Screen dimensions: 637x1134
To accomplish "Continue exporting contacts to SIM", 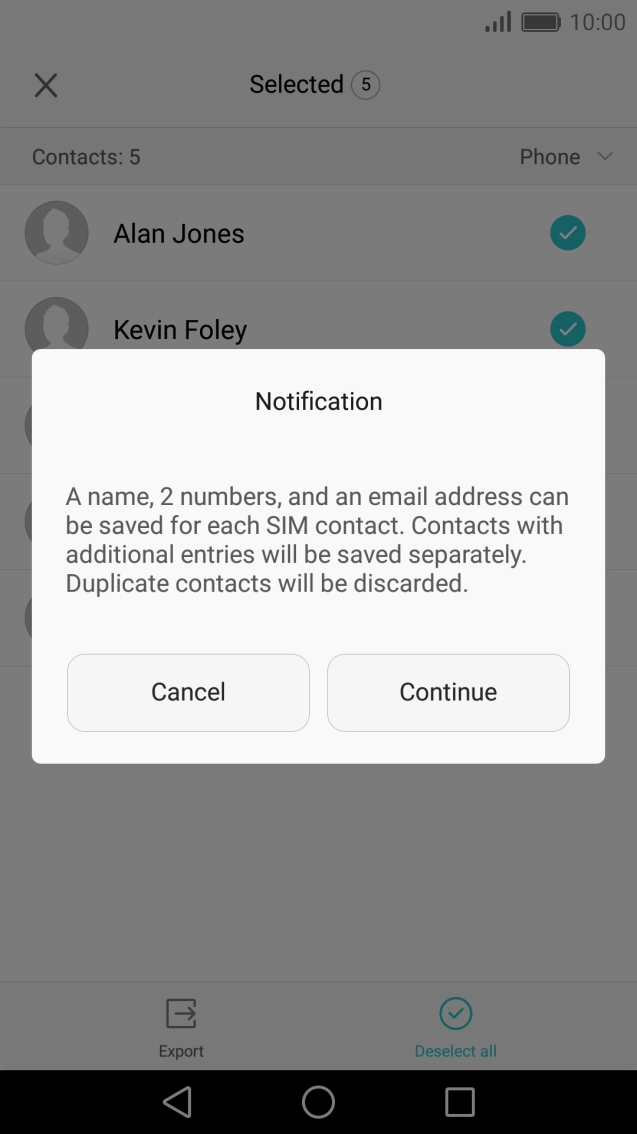I will (x=448, y=692).
